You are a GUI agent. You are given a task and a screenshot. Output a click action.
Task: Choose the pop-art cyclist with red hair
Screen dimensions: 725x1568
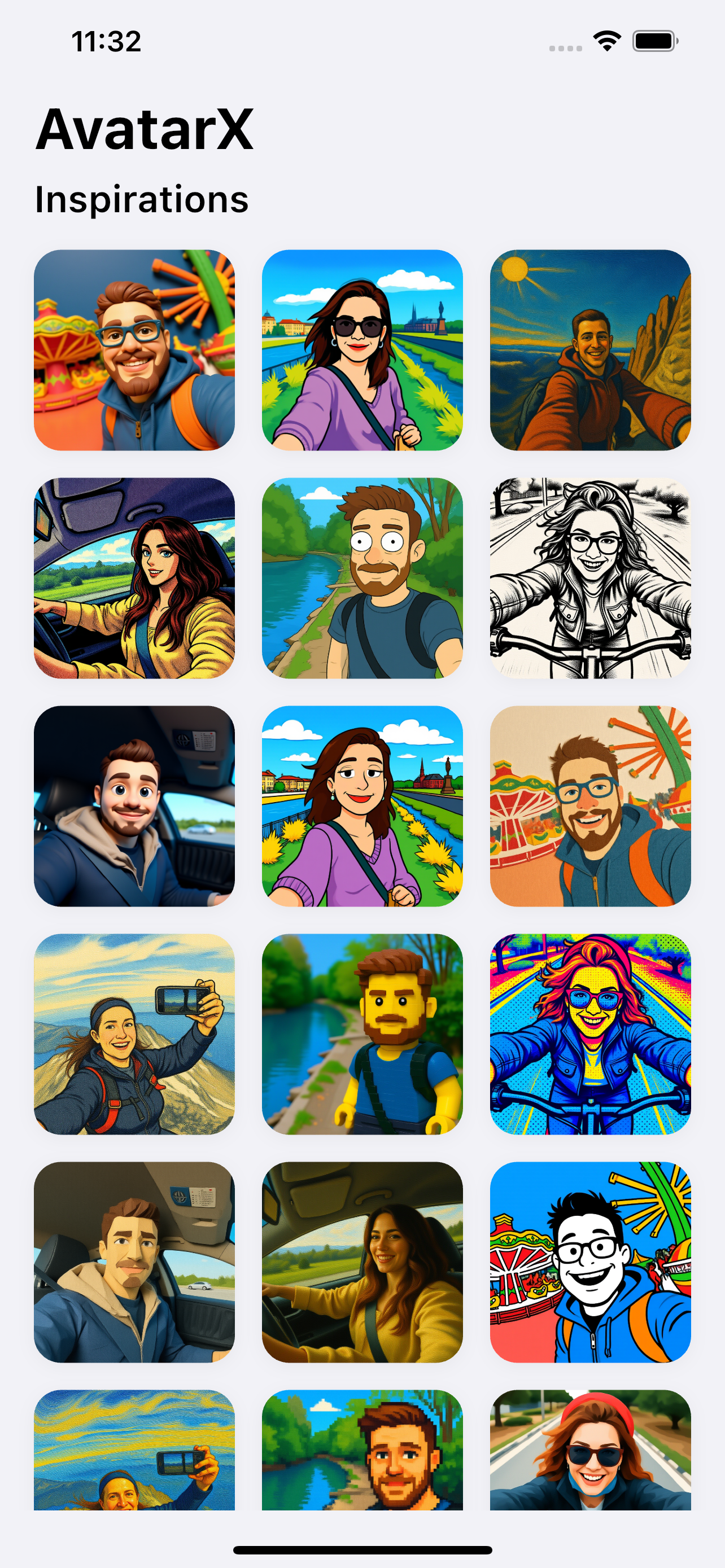(x=590, y=1033)
